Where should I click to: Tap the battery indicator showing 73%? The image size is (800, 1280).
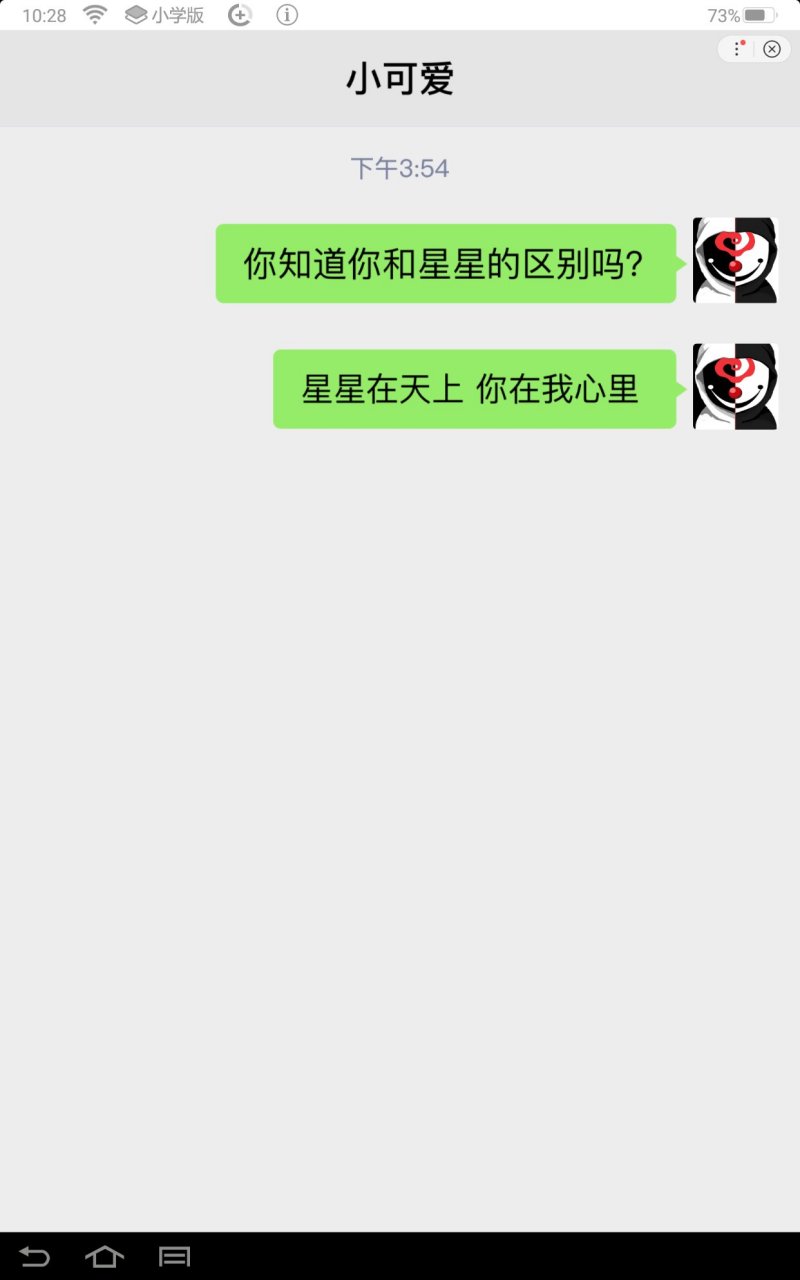pos(745,15)
